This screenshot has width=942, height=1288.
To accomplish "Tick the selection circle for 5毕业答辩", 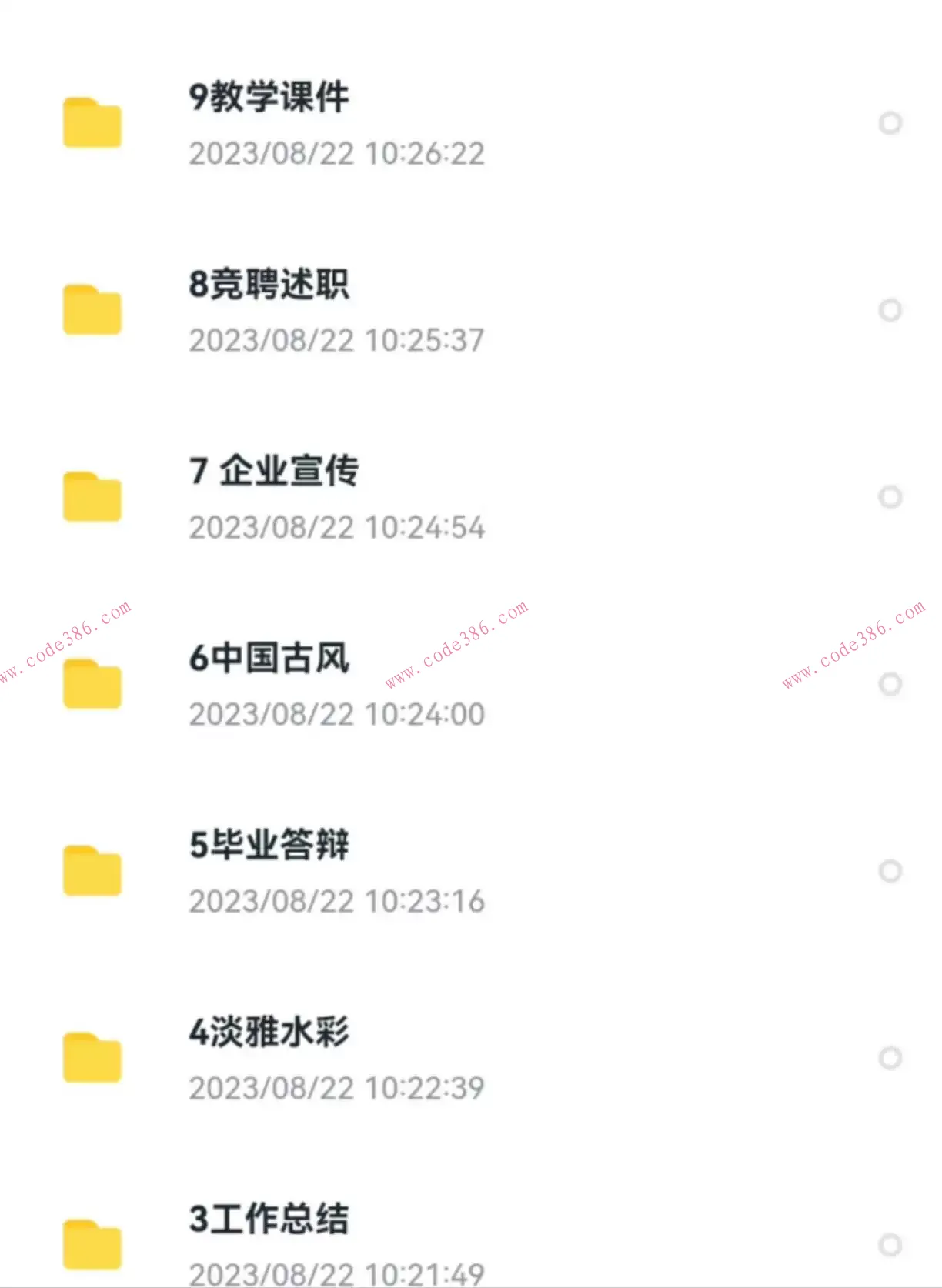I will click(x=890, y=870).
